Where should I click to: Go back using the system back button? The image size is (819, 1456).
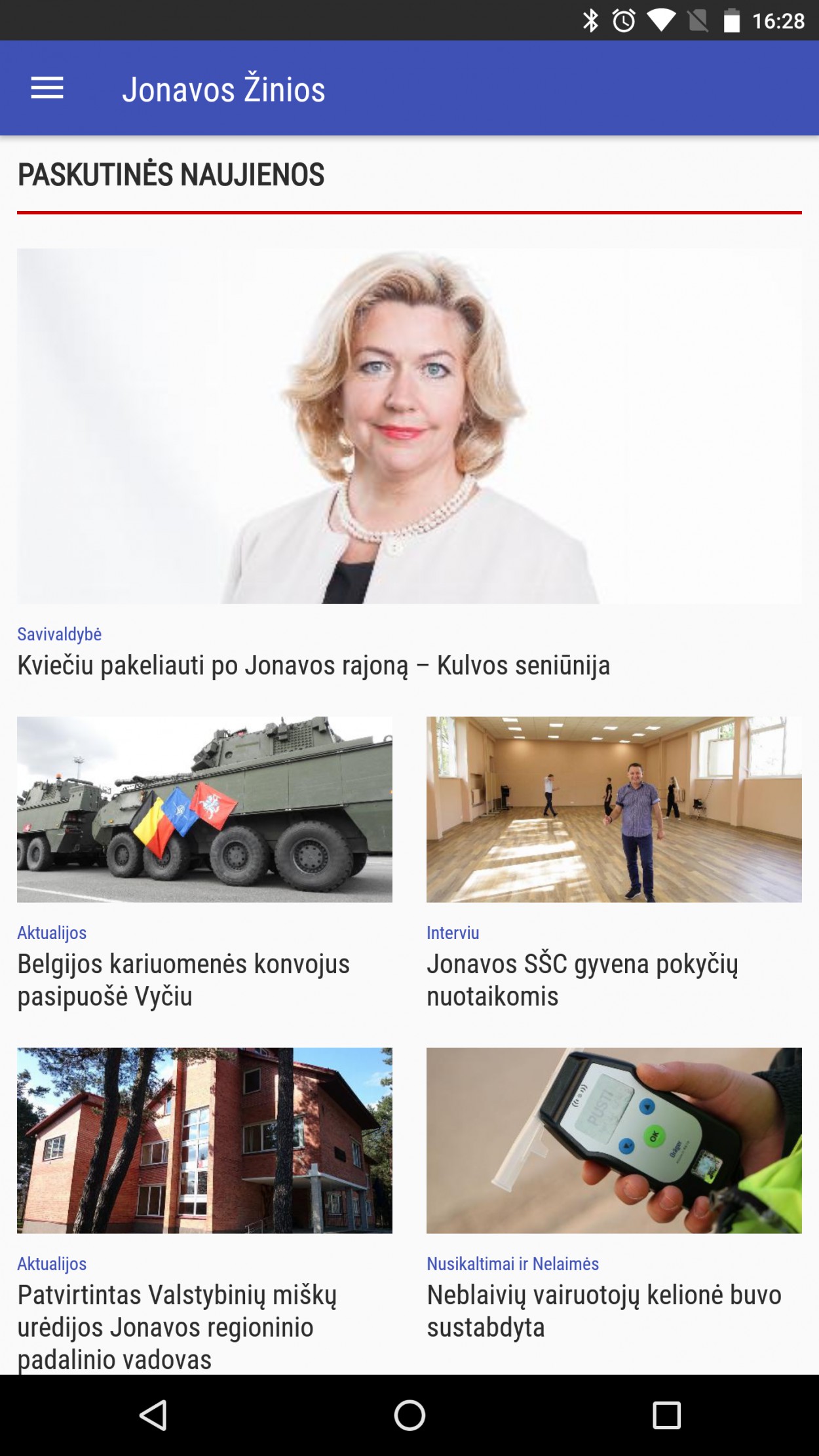coord(153,1415)
